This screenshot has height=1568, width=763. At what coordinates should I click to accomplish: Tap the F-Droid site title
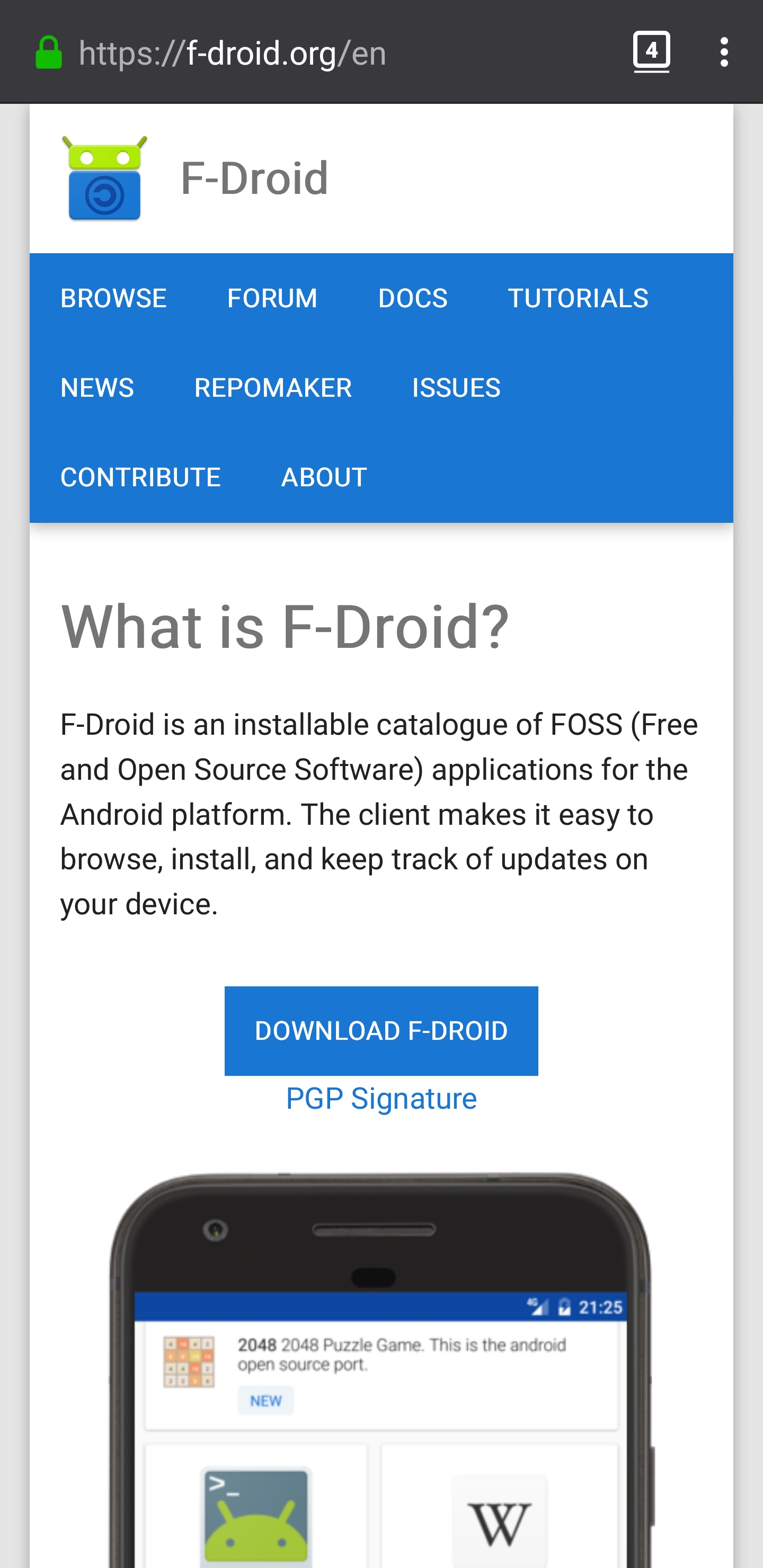pyautogui.click(x=254, y=178)
